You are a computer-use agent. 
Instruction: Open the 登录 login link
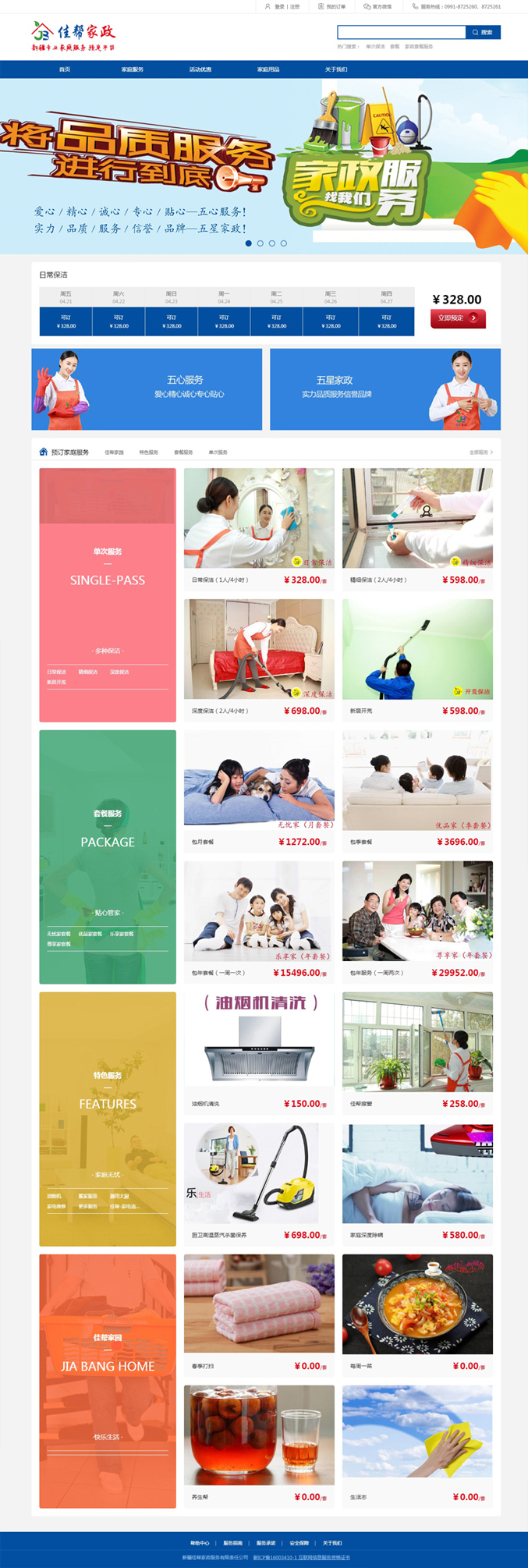(x=279, y=6)
